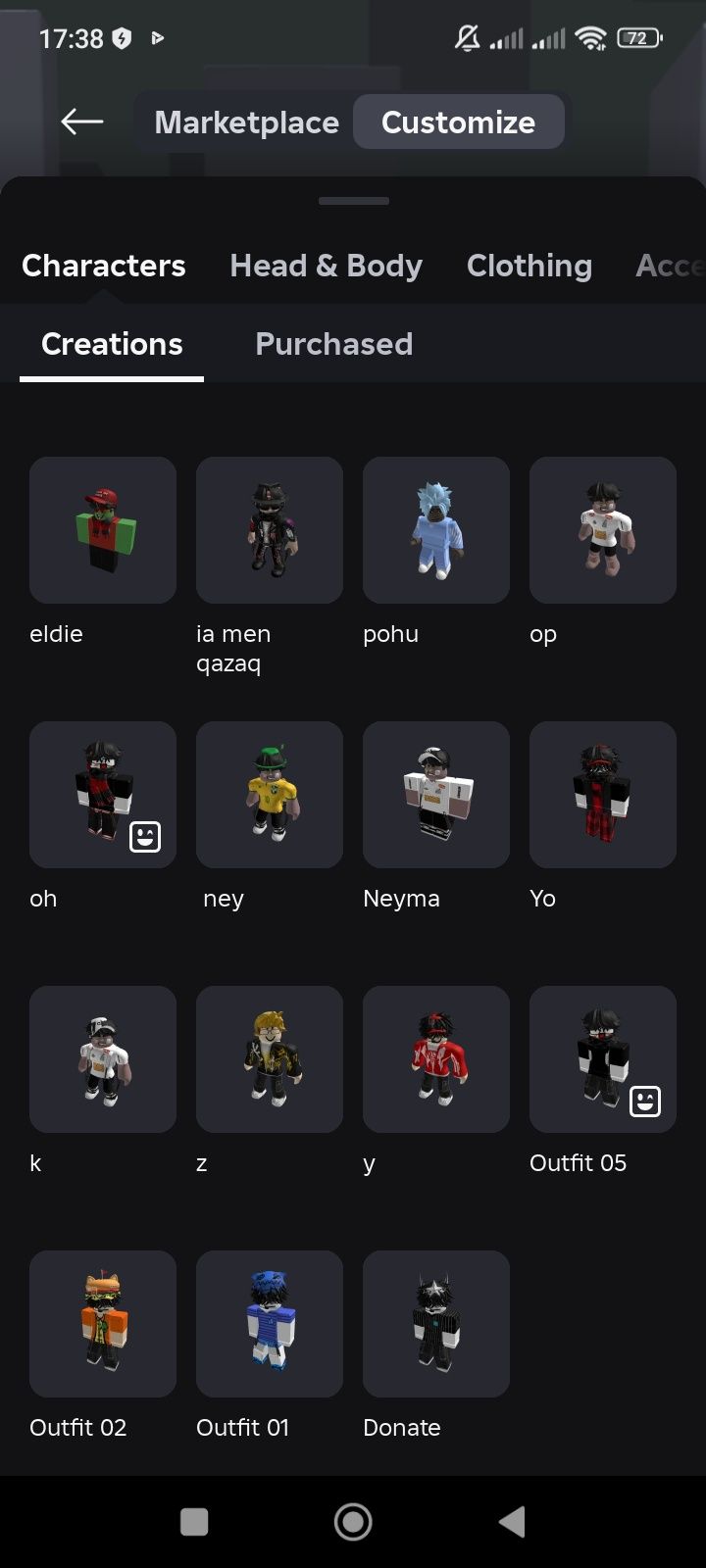Select Outfit 02
This screenshot has height=1568, width=706.
(103, 1324)
